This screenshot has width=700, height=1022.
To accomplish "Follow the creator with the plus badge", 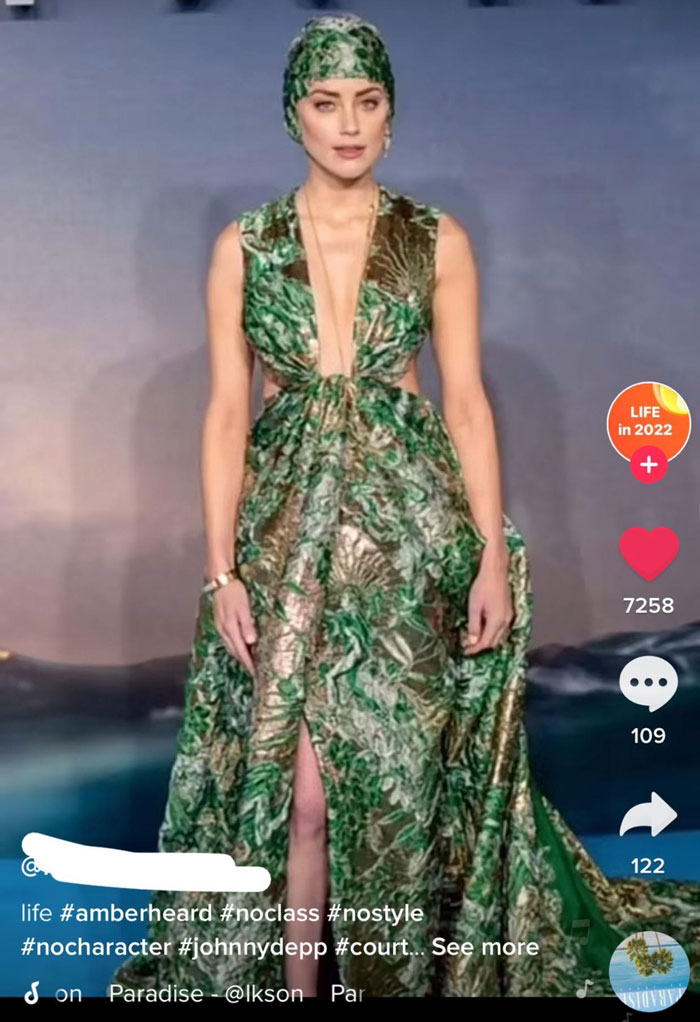I will tap(649, 465).
